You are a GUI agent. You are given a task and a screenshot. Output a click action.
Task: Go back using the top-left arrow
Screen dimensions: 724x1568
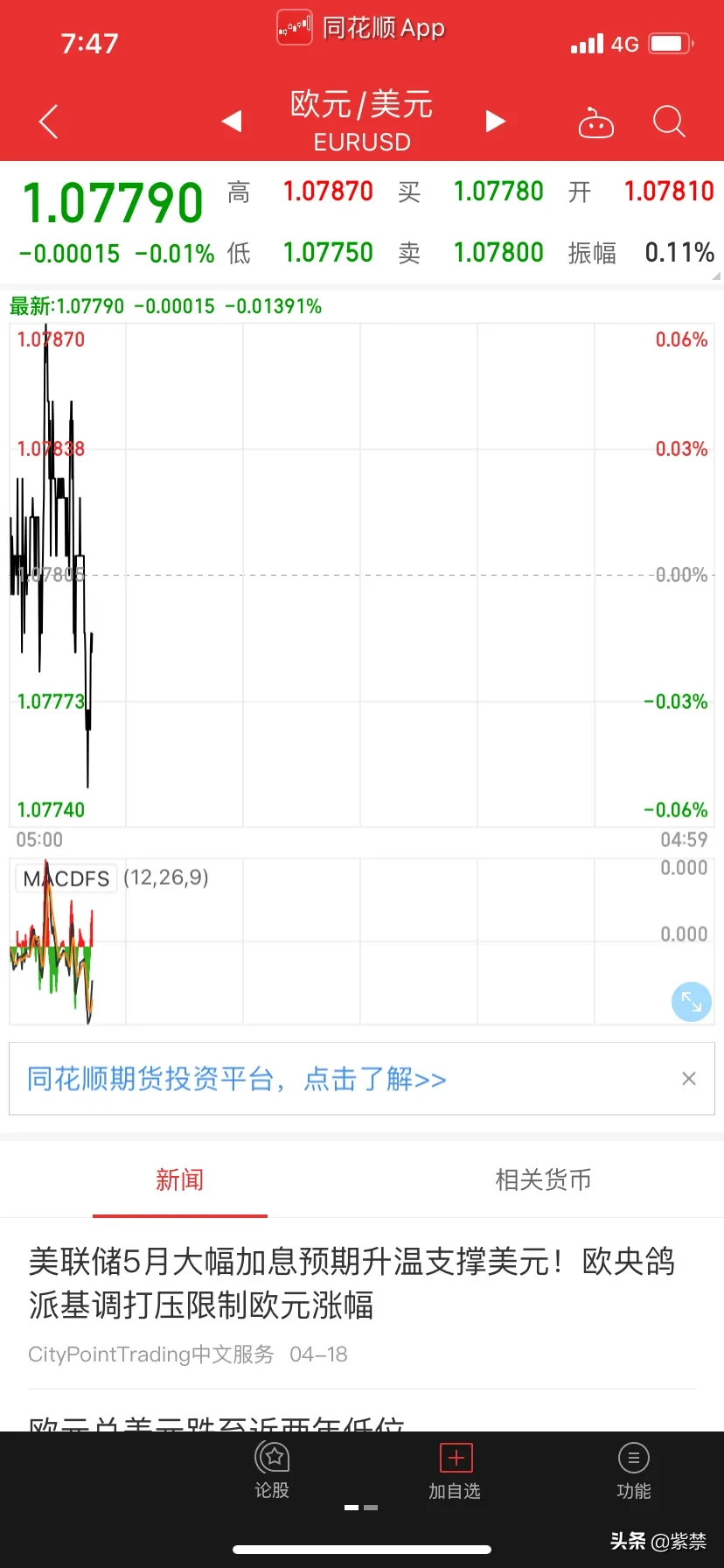[x=49, y=122]
